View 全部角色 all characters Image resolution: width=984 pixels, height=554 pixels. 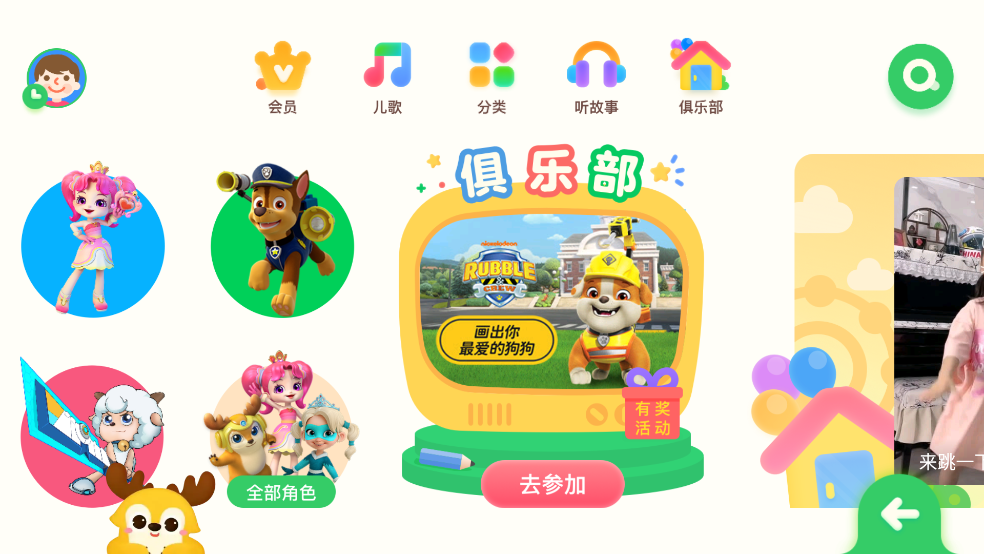(x=281, y=492)
